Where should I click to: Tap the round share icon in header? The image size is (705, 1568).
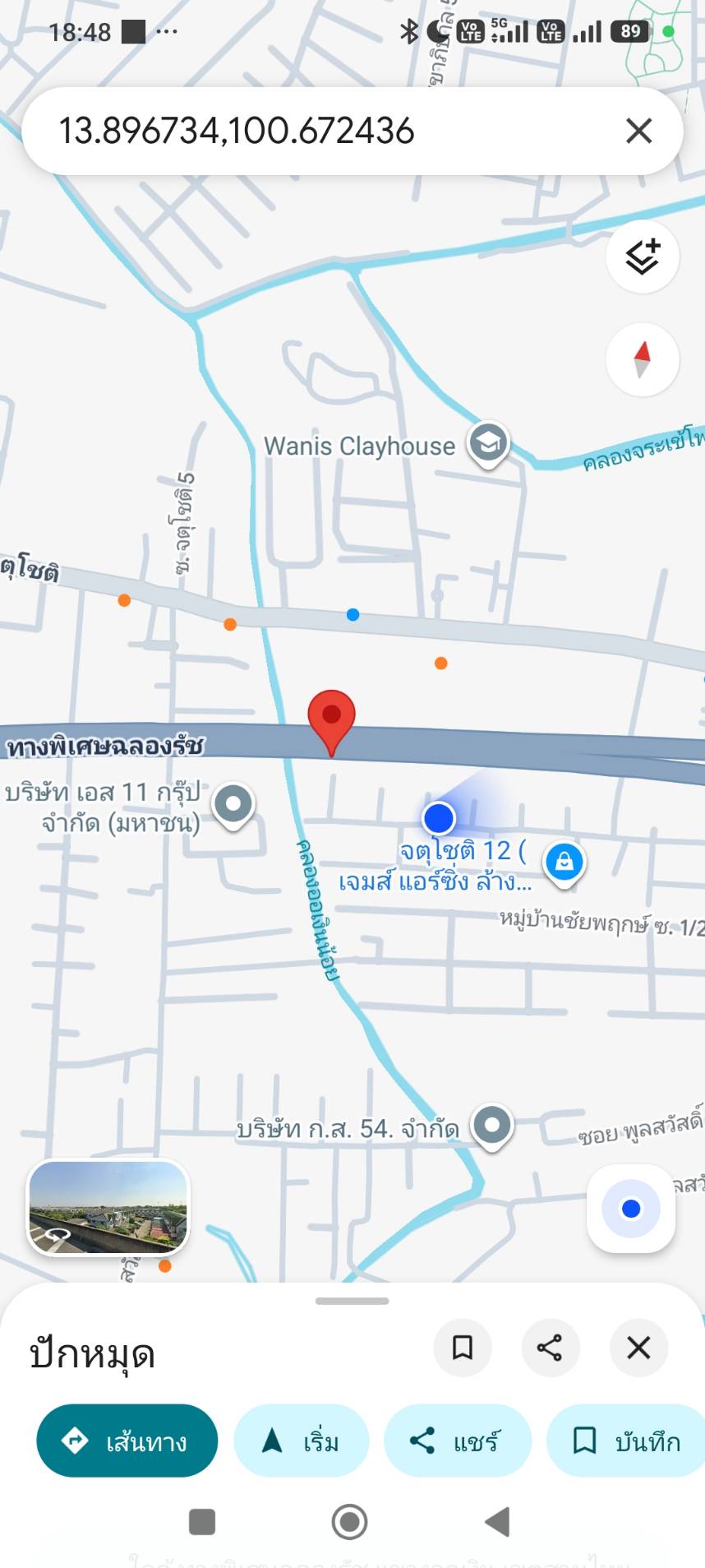550,1348
